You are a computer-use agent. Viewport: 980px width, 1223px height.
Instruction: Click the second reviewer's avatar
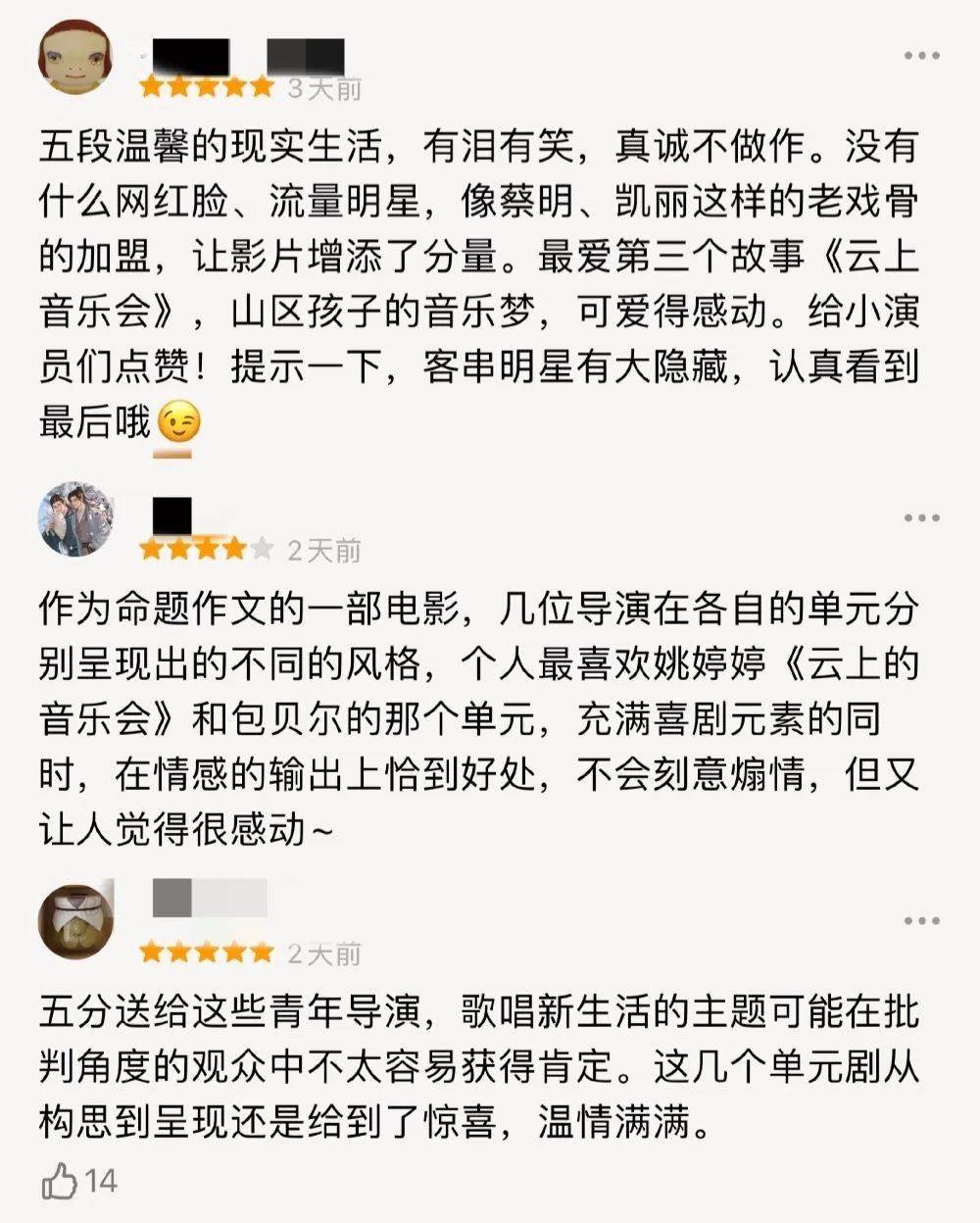[78, 517]
